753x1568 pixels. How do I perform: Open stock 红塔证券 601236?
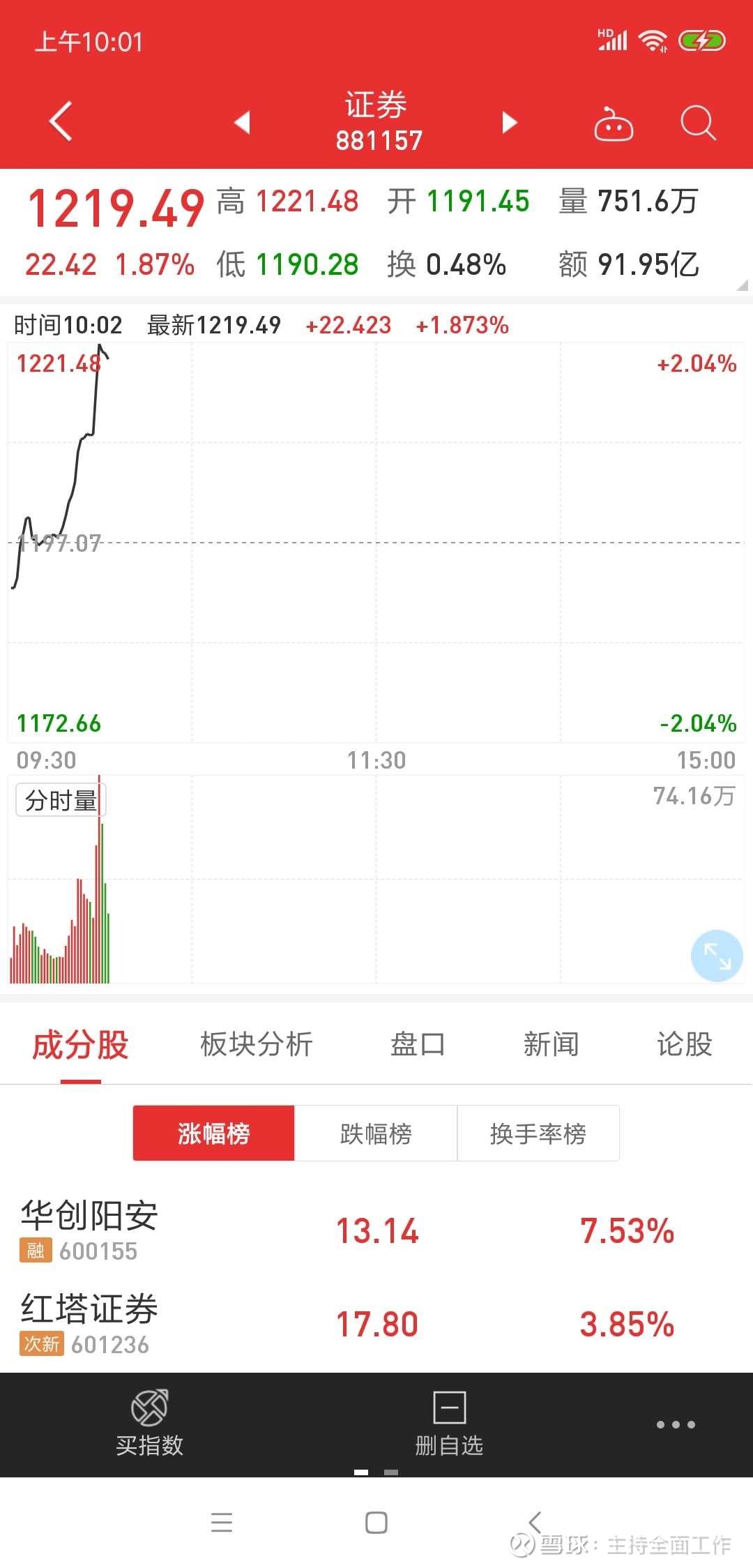click(x=91, y=1323)
